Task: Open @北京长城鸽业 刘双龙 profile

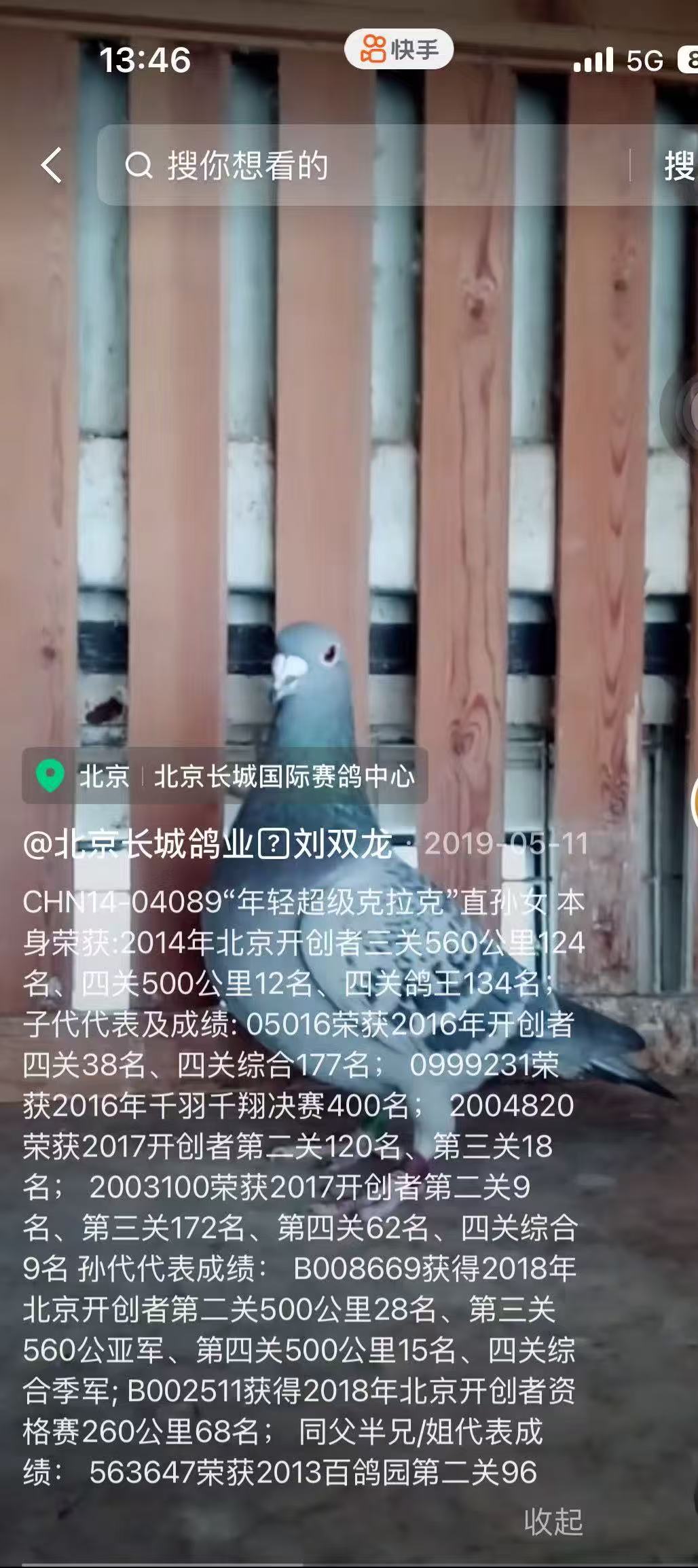Action: (207, 844)
